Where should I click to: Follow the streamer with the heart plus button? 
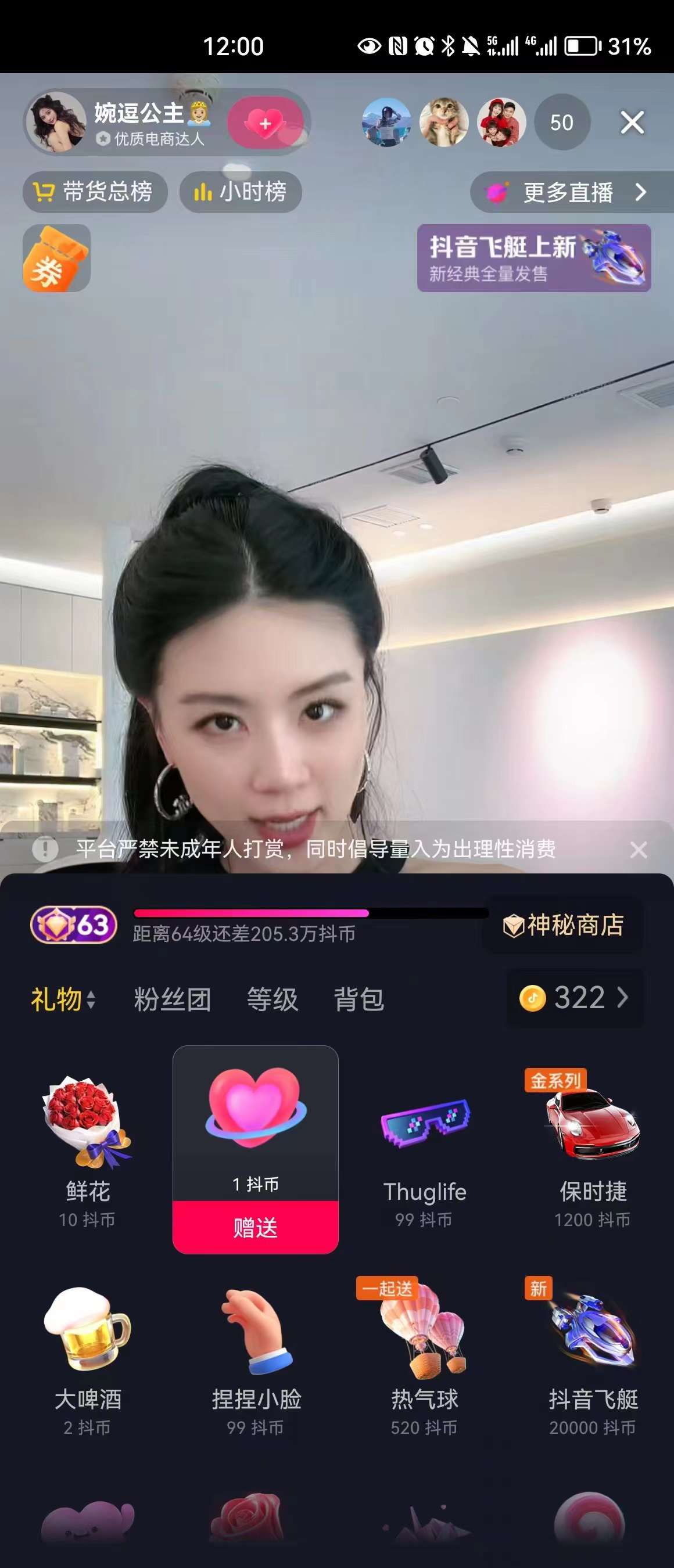coord(266,124)
